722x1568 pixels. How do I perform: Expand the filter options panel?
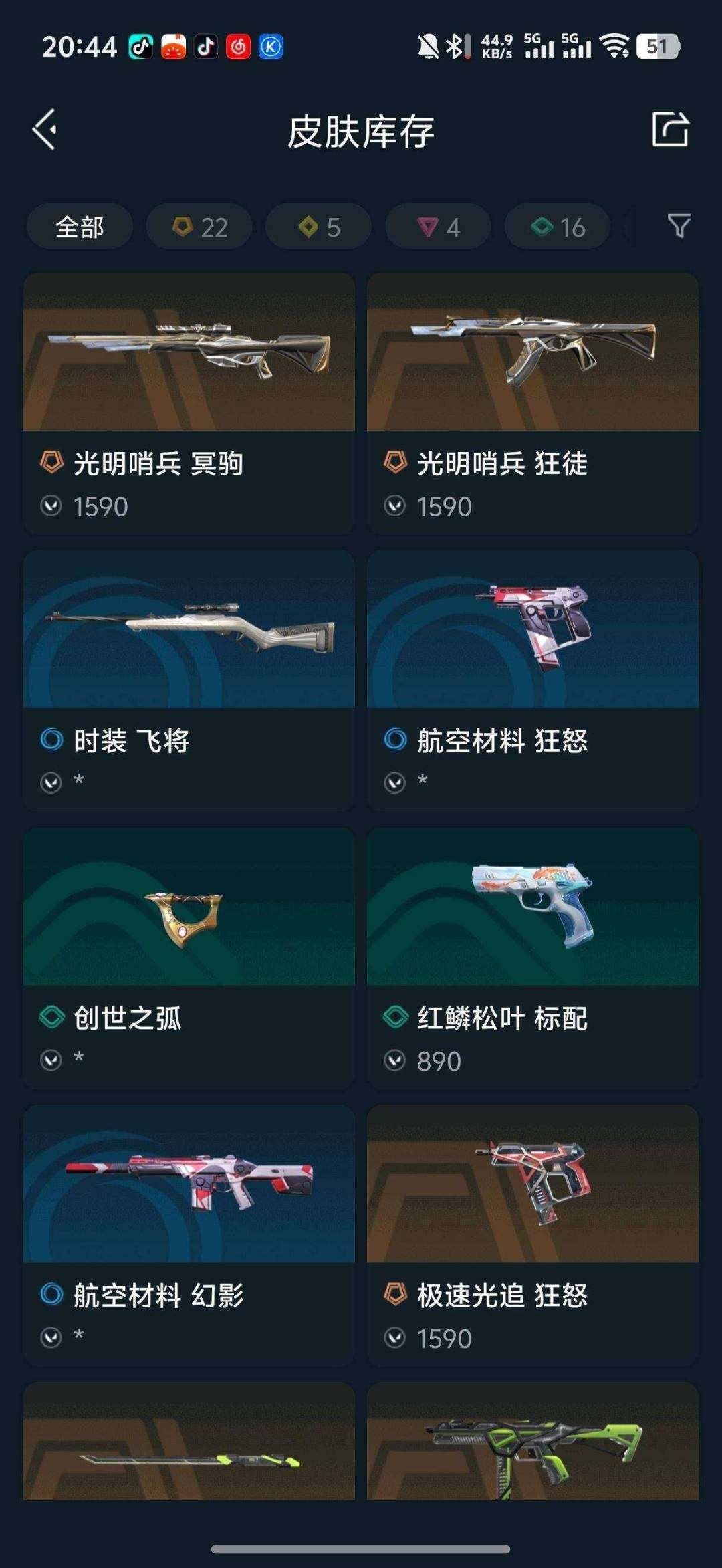tap(679, 227)
